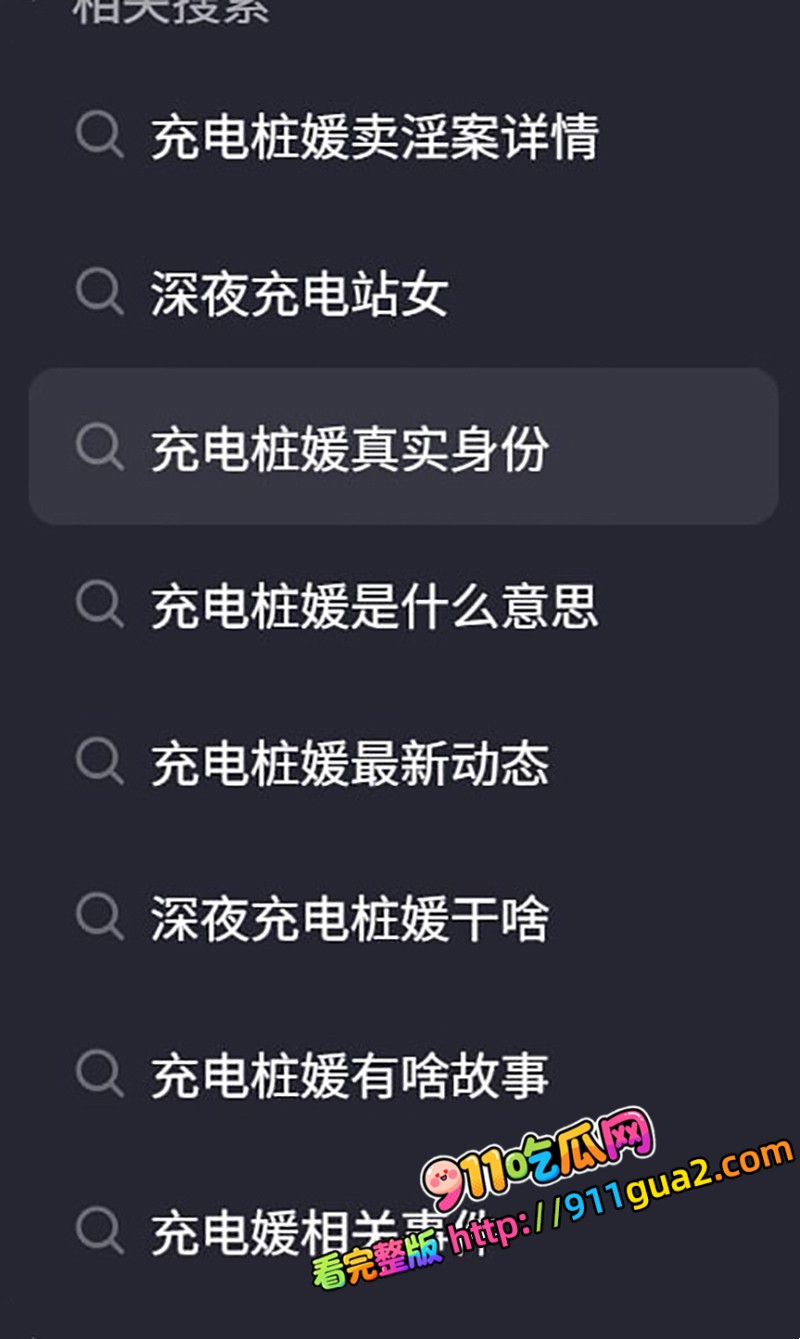The image size is (800, 1339).
Task: Open the 深夜充电站女 related search
Action: tap(403, 292)
